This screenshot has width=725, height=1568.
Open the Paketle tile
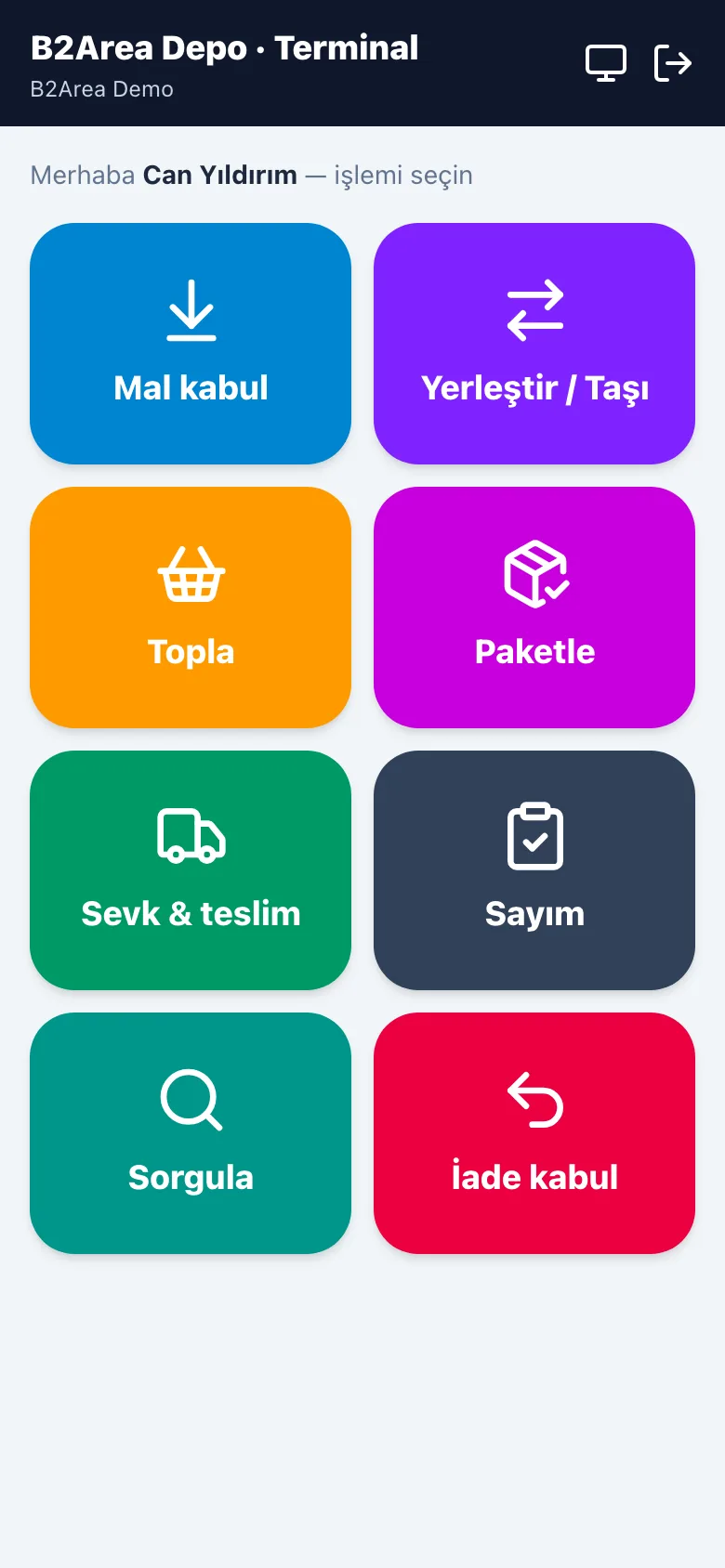534,608
